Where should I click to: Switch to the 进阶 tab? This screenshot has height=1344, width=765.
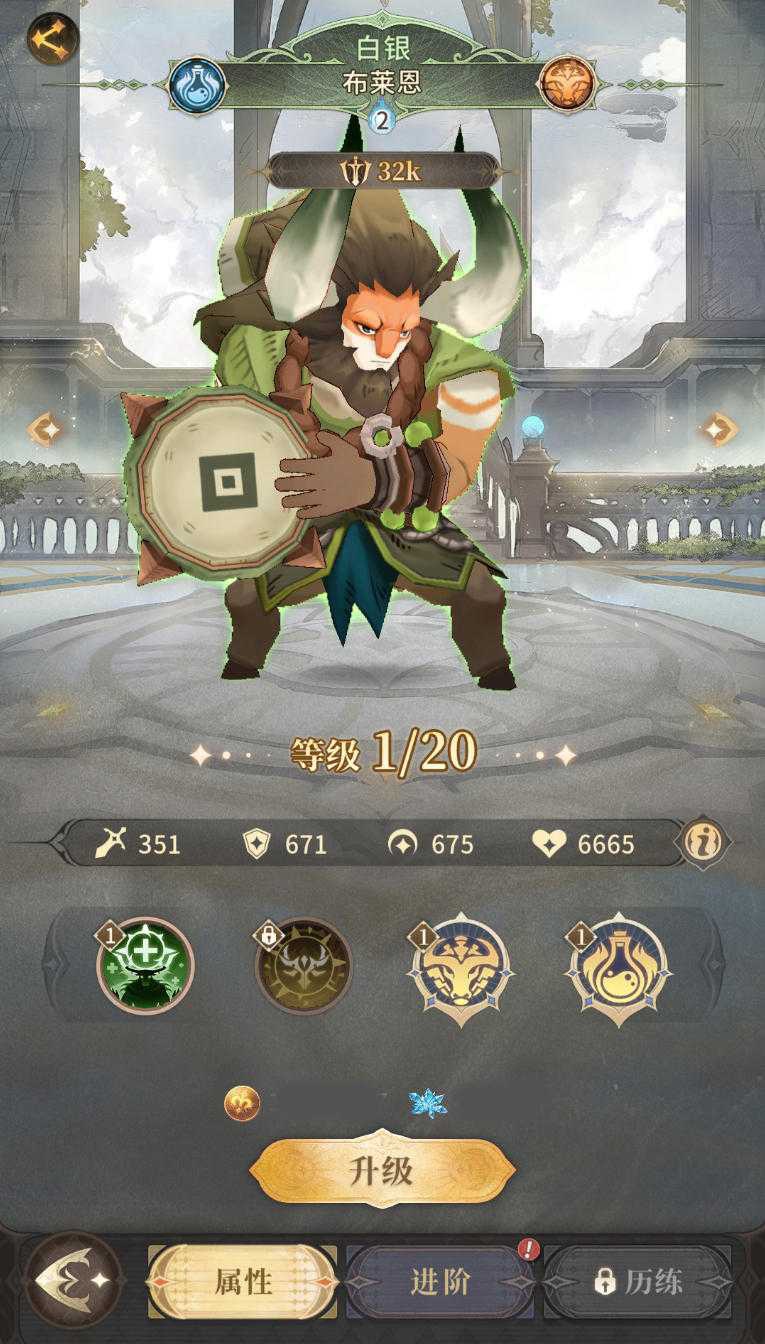coord(440,1281)
